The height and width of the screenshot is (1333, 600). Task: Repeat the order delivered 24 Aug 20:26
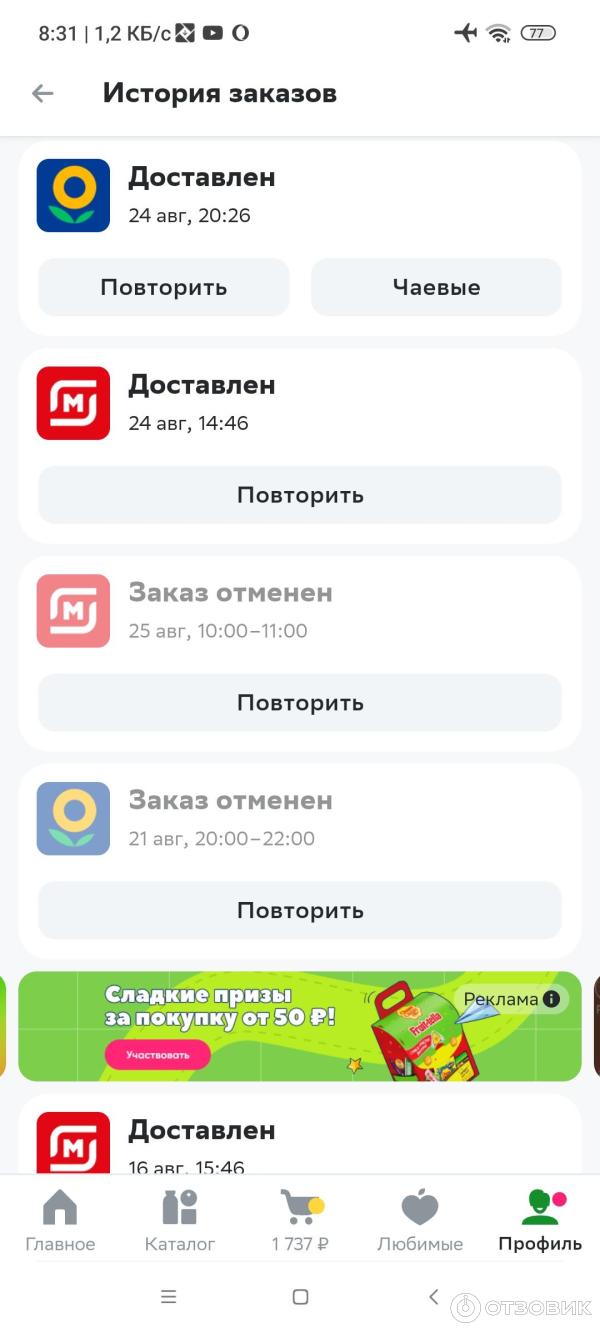pyautogui.click(x=163, y=288)
